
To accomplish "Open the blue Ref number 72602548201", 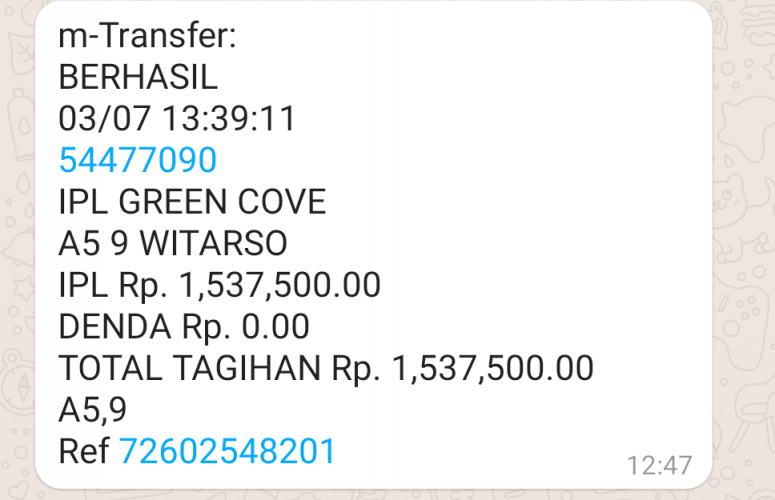I will (x=227, y=451).
